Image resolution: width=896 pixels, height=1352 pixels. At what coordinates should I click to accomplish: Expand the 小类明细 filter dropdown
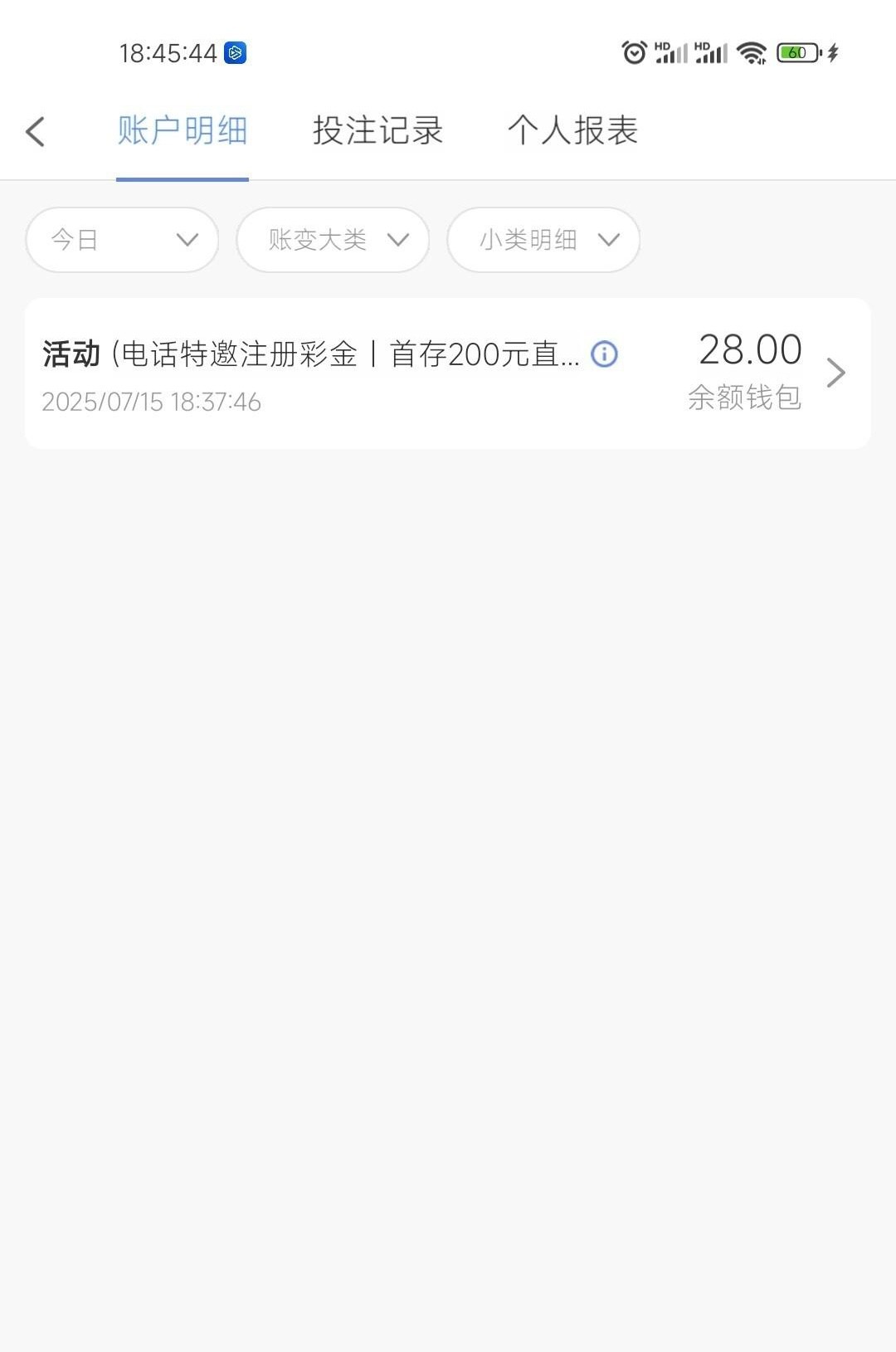(543, 240)
